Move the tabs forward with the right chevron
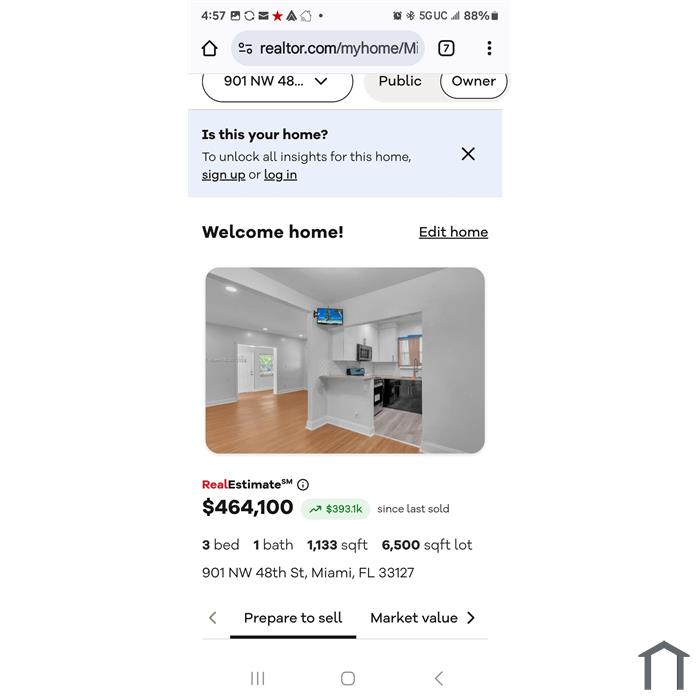 [471, 618]
